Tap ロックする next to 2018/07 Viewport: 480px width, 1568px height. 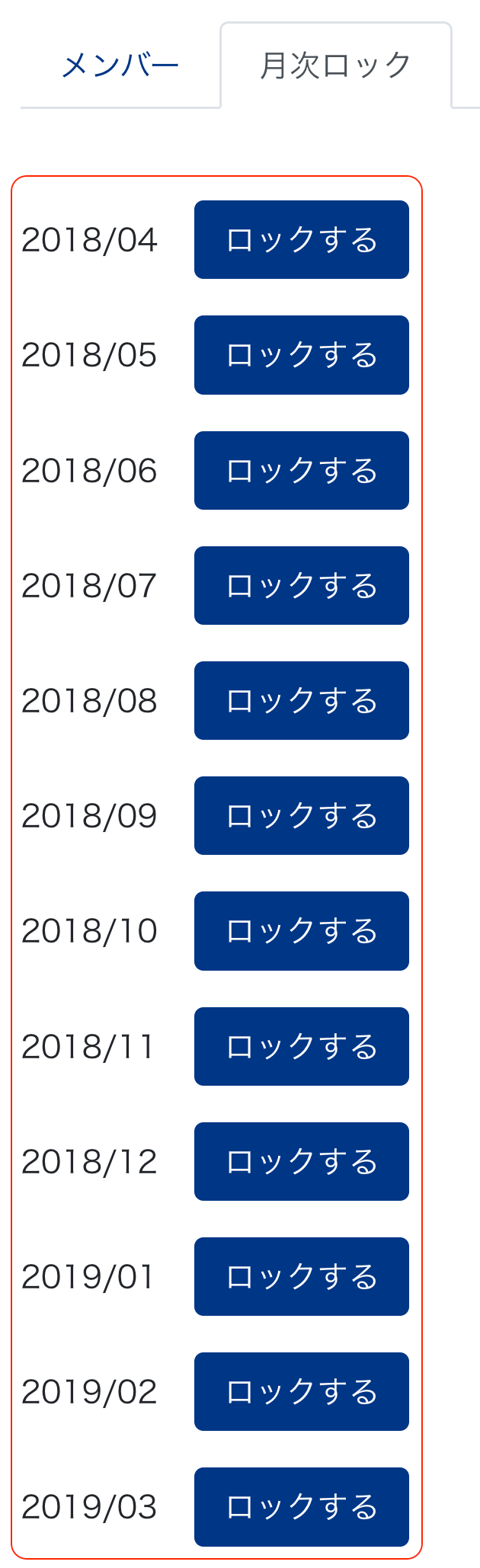coord(301,585)
